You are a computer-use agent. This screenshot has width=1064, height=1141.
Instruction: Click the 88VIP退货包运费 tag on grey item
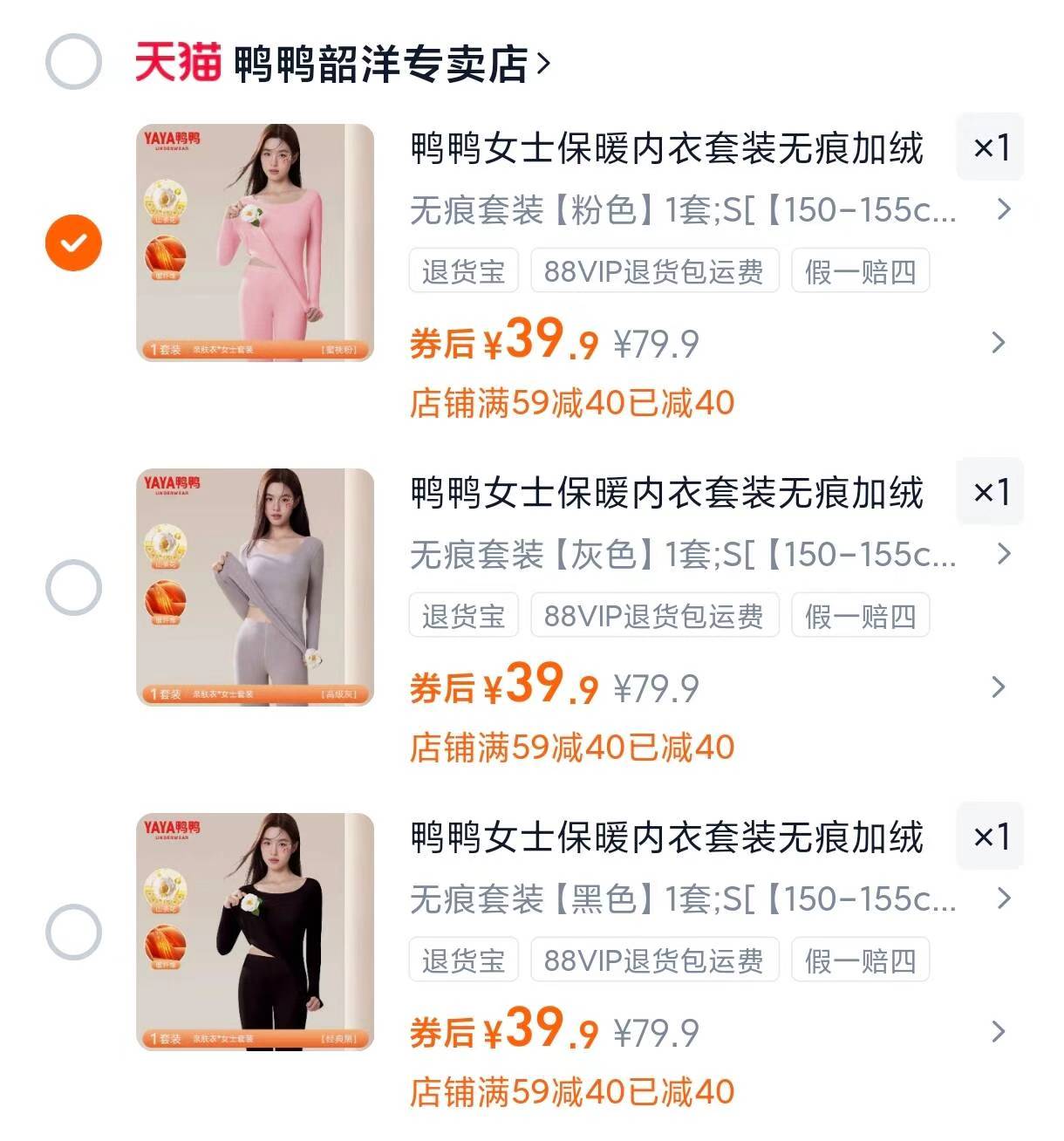[655, 615]
